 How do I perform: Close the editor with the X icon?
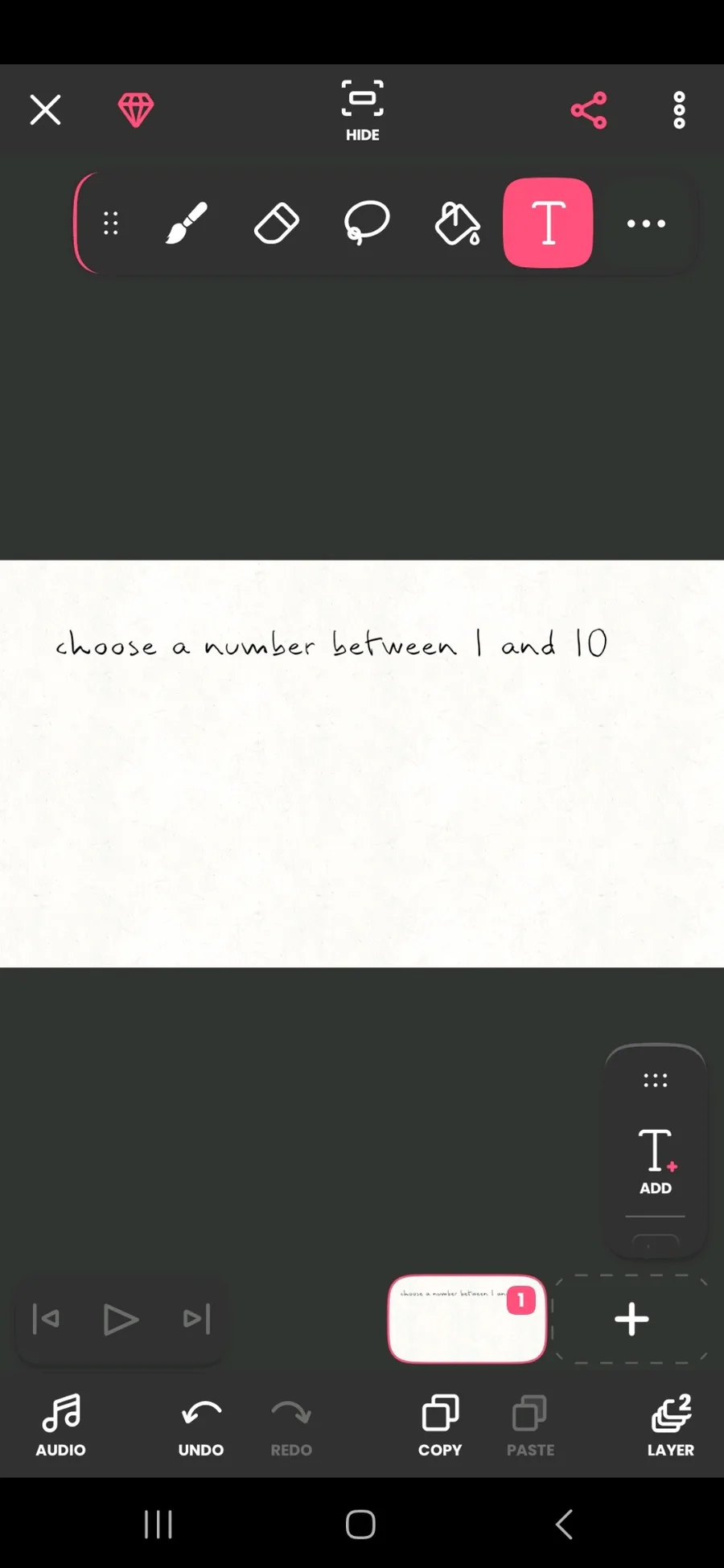(x=45, y=109)
